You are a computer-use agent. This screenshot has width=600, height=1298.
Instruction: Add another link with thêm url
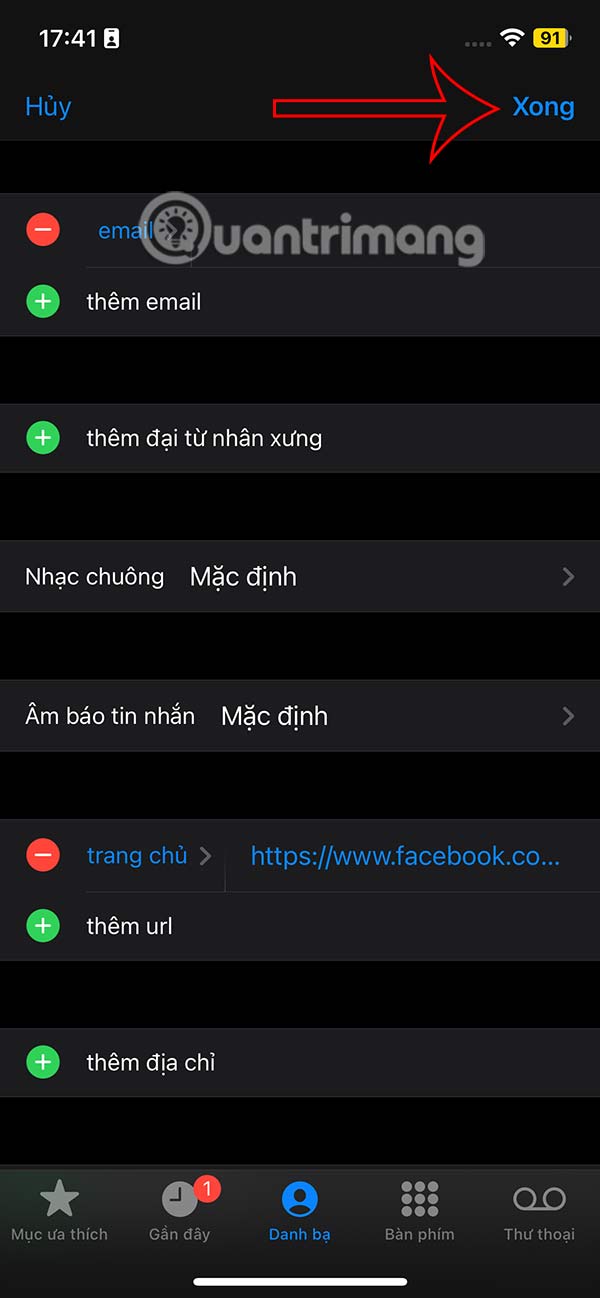tap(129, 926)
